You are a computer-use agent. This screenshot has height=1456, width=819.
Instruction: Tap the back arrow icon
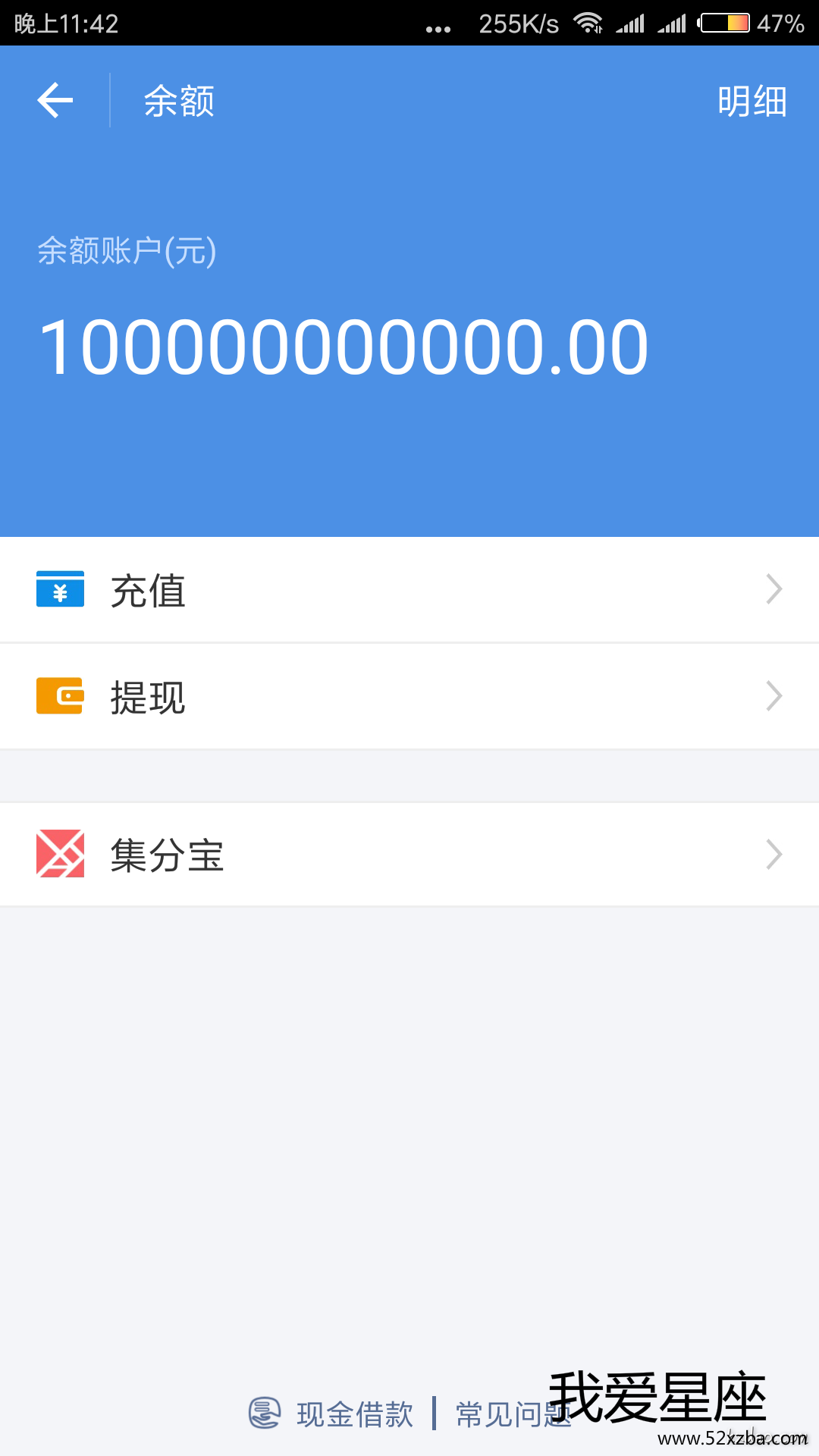click(x=55, y=101)
